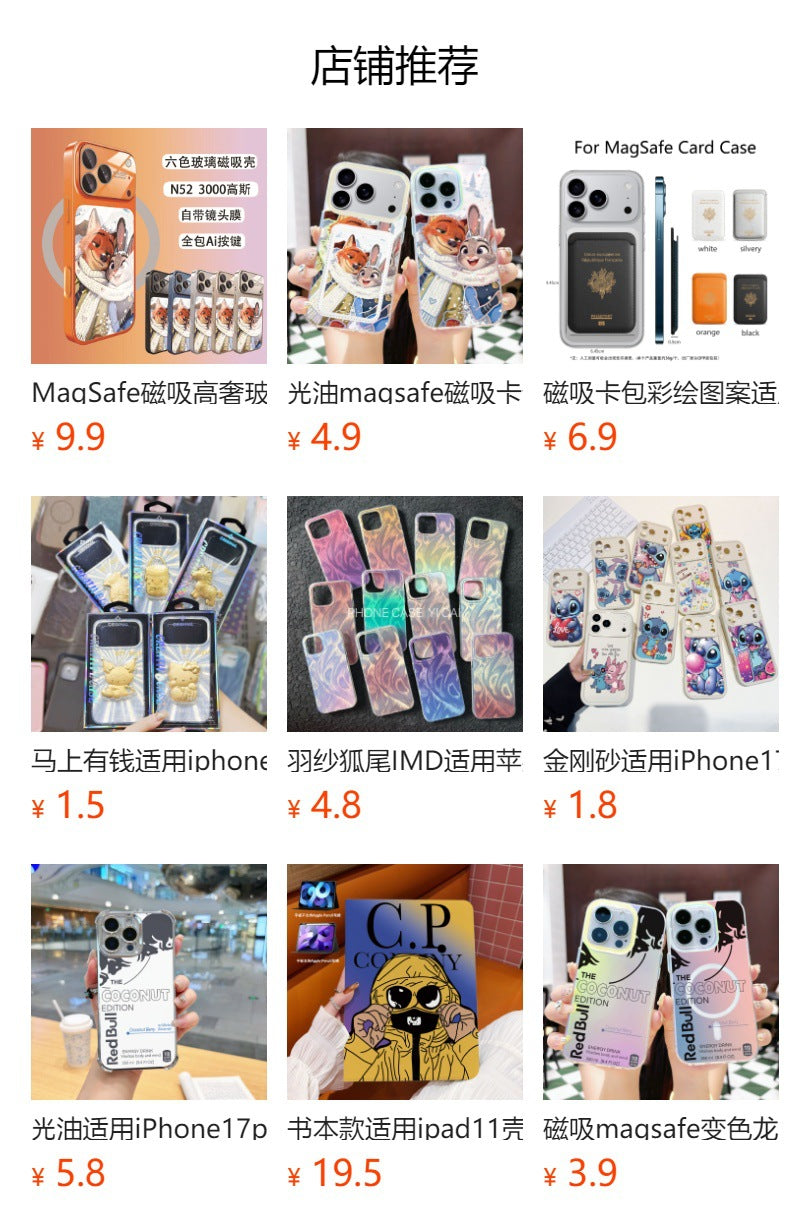Image resolution: width=790 pixels, height=1232 pixels.
Task: View the 光油magsafe磁吸卡 case at ¥4.9
Action: point(404,246)
